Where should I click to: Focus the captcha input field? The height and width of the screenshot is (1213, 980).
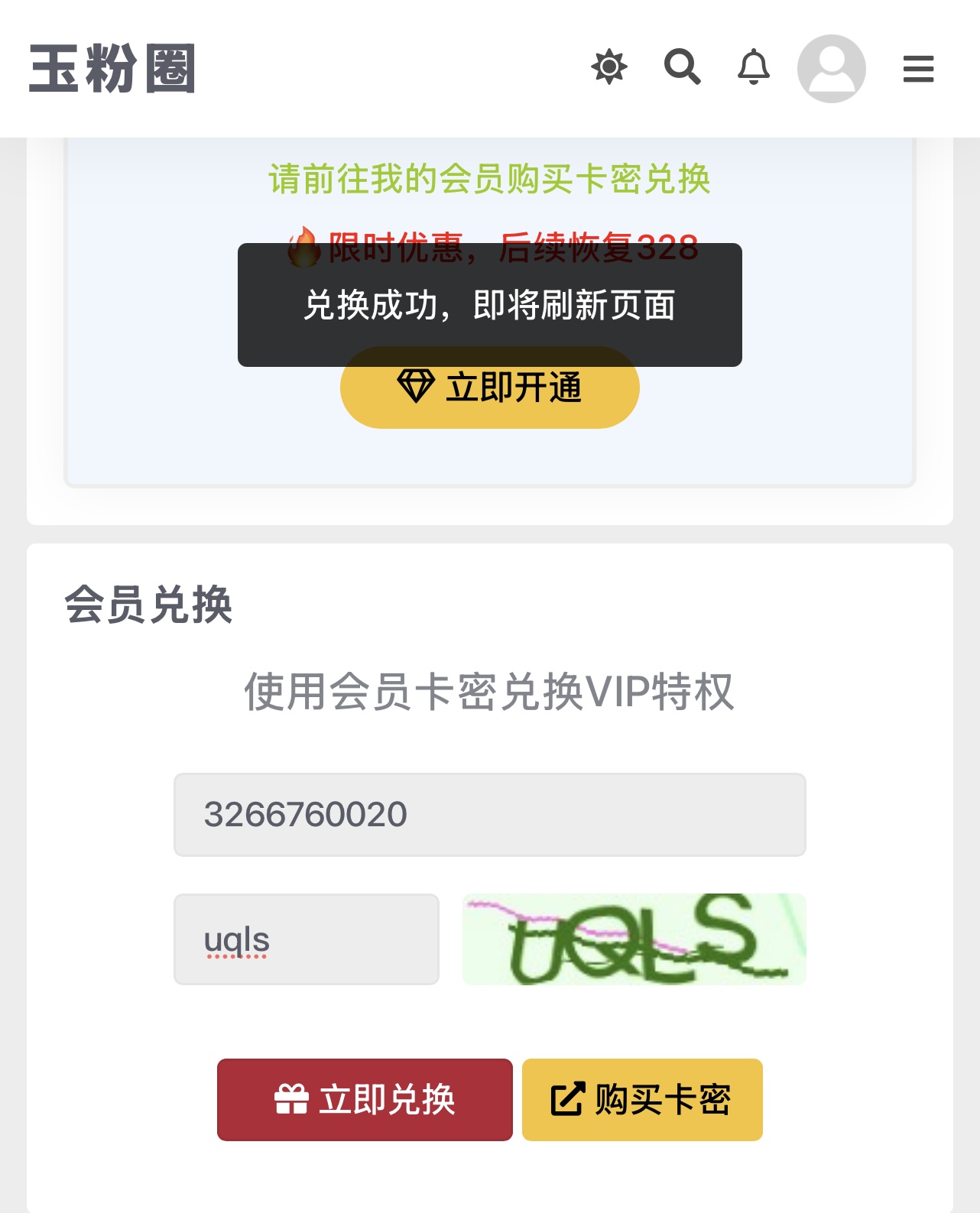(x=306, y=939)
